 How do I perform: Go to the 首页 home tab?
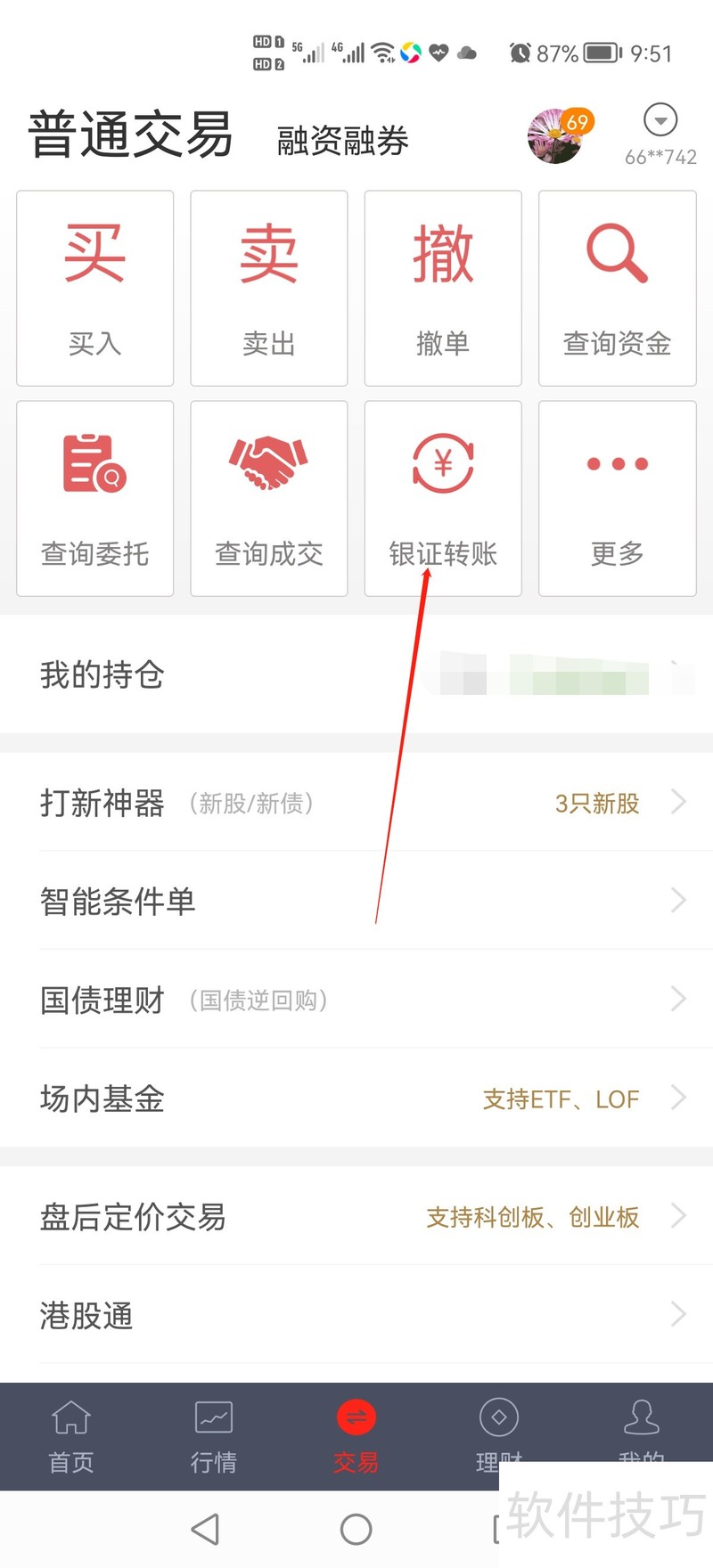[x=71, y=1436]
